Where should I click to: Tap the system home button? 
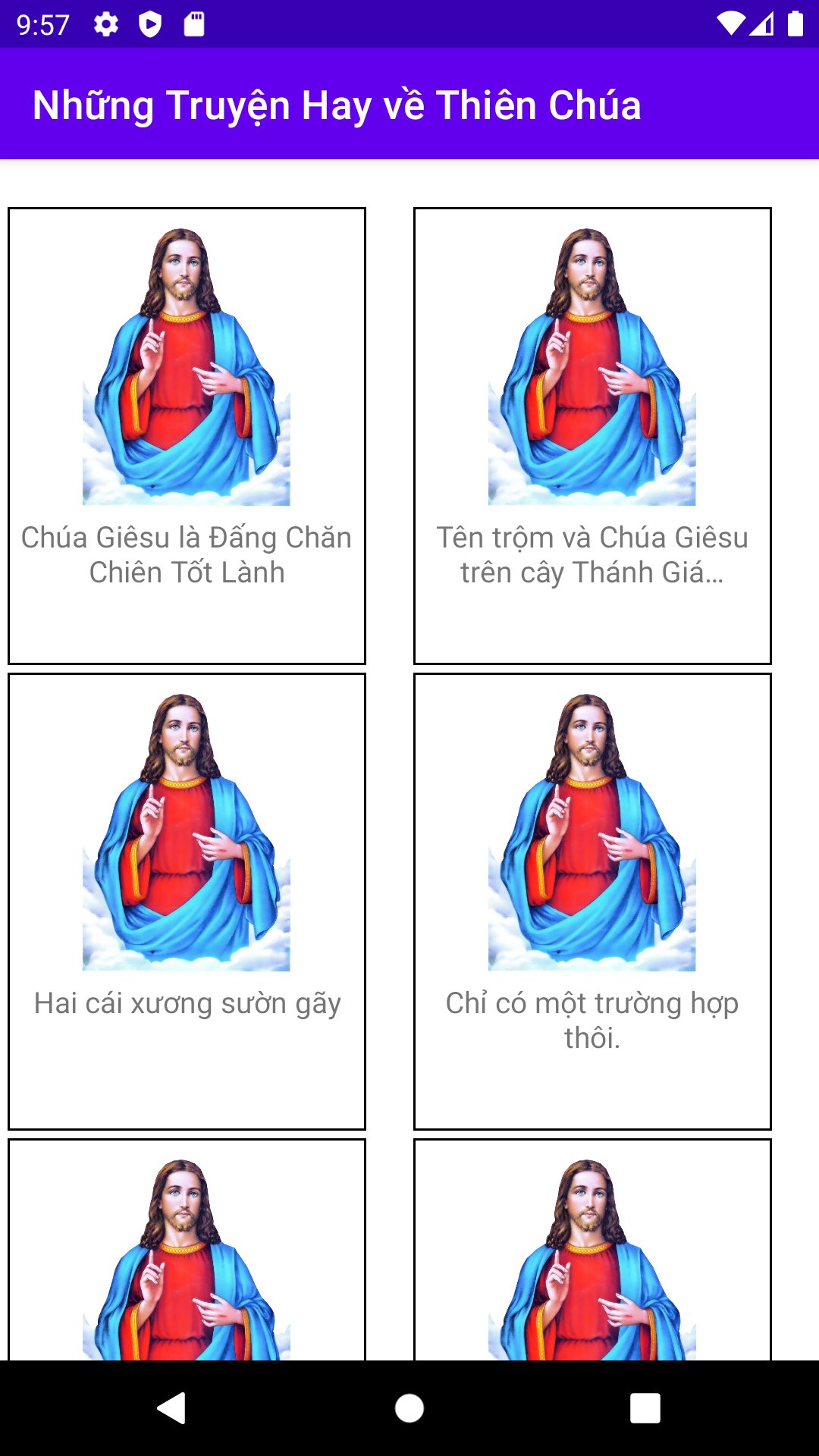pos(409,1408)
